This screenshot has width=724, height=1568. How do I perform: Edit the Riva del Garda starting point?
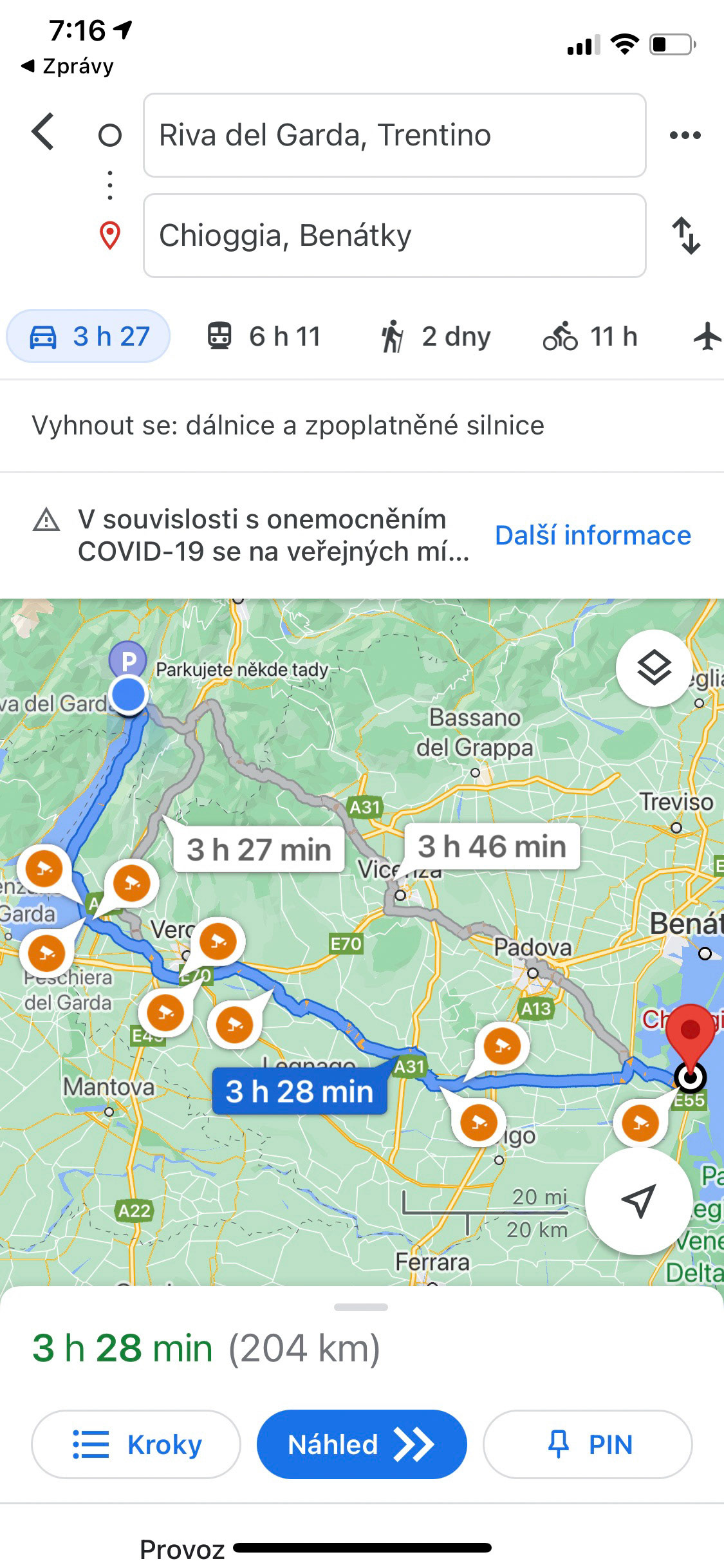click(394, 135)
